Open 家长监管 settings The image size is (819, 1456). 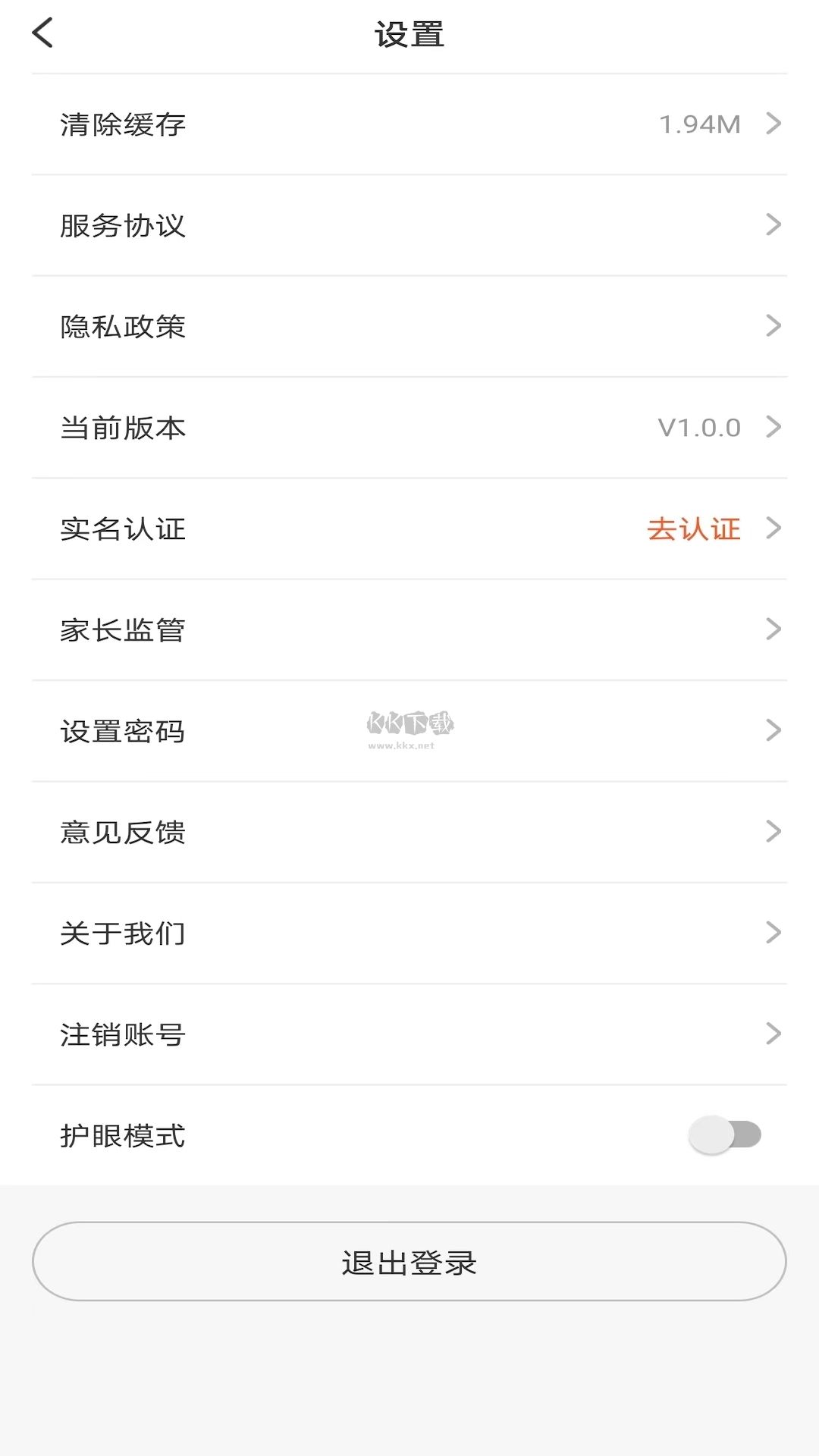tap(409, 629)
